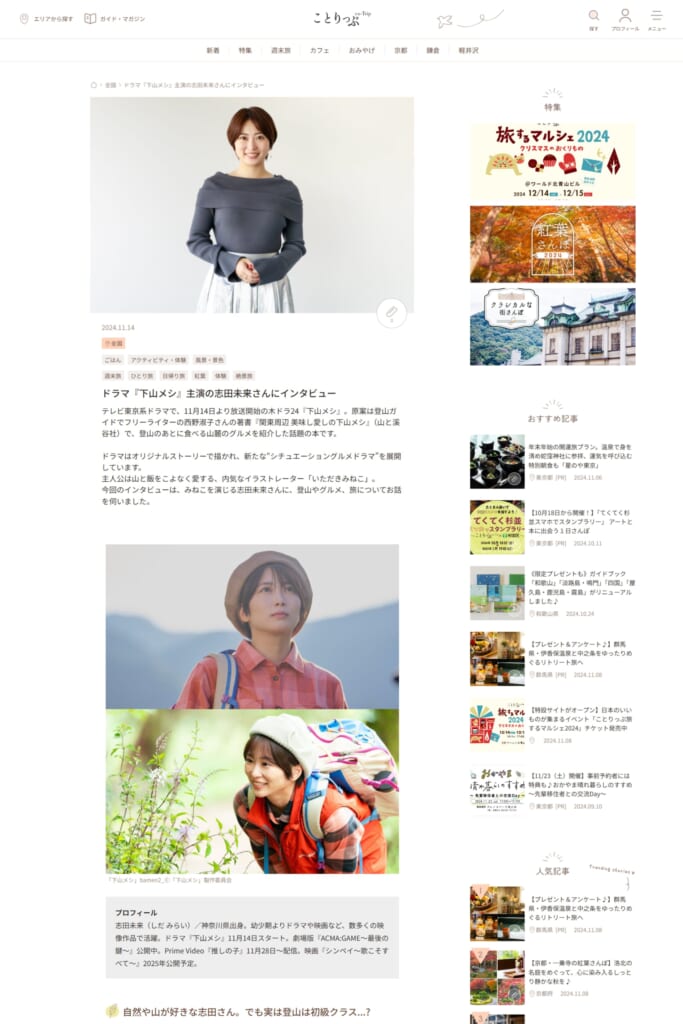Select the 週末旅 category tab
The image size is (683, 1024).
[x=281, y=50]
